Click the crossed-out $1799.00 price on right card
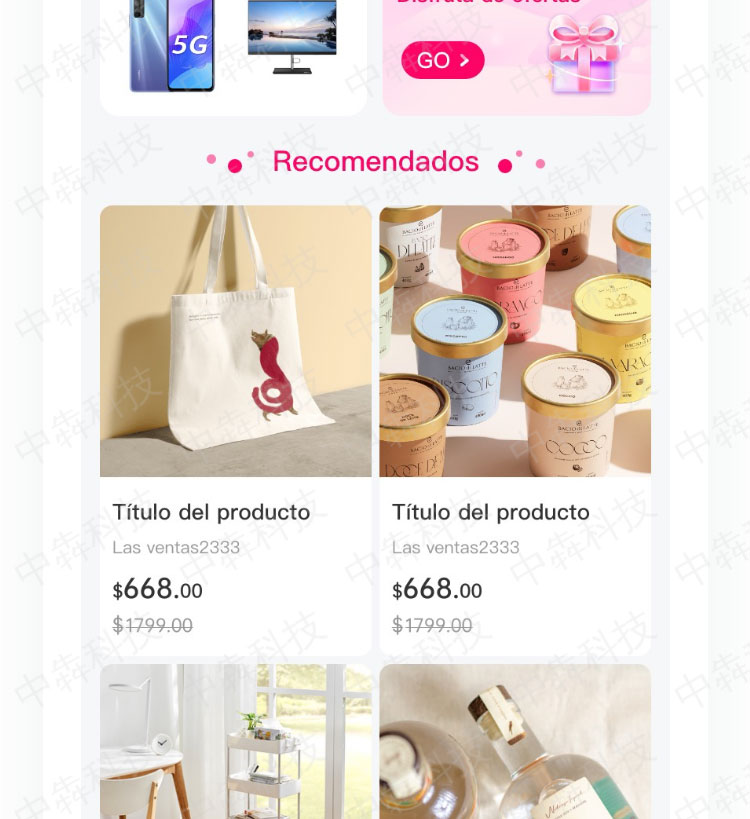This screenshot has height=819, width=750. (432, 625)
